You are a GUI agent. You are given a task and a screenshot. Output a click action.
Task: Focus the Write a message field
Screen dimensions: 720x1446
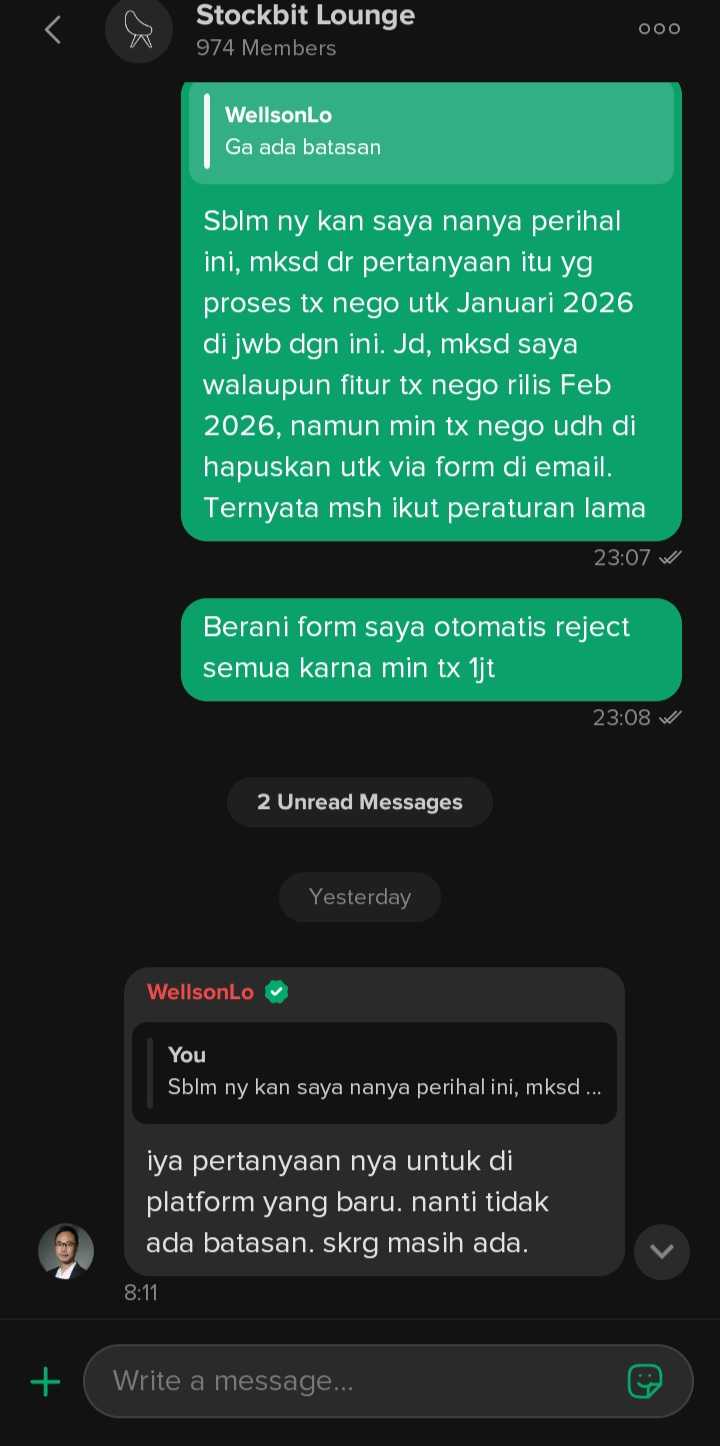[x=350, y=1381]
